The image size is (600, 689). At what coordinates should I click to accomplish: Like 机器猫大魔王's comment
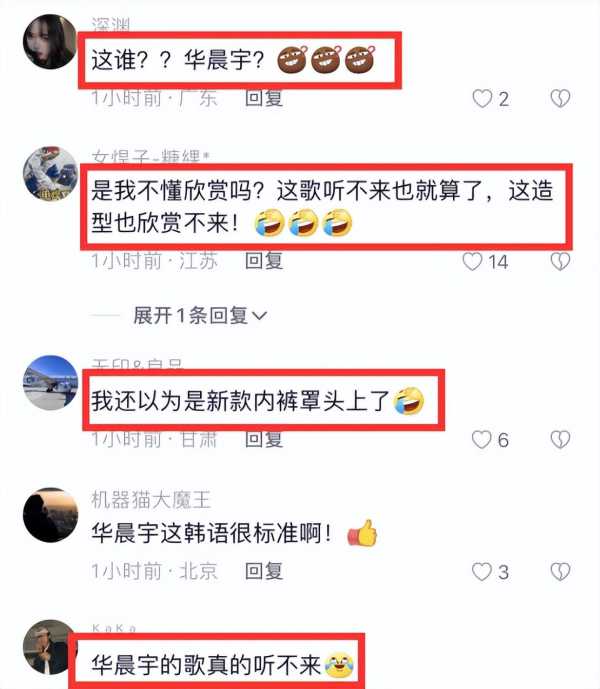coord(482,571)
